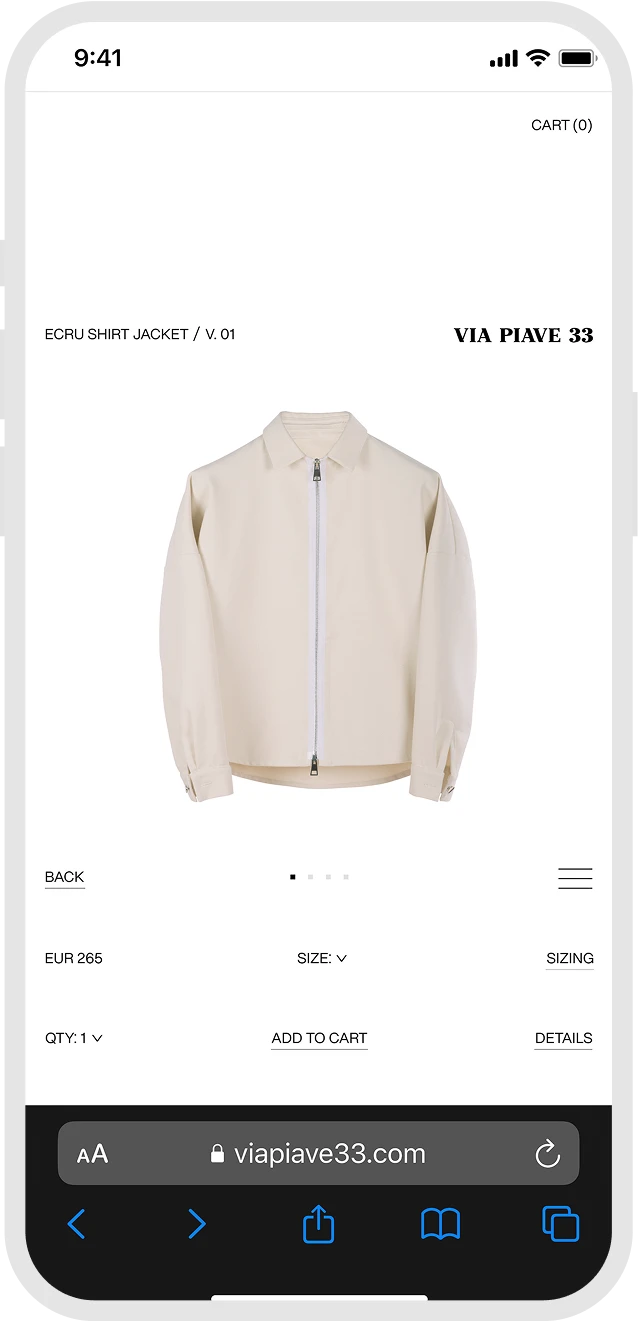Tap the VIA PIAVE 33 logo link
Screen dimensions: 638x1321
[523, 335]
